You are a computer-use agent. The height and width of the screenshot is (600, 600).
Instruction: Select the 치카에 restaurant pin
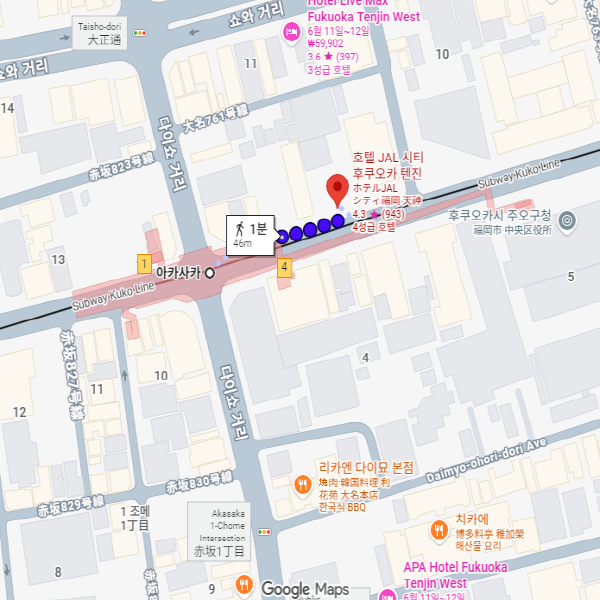[438, 529]
